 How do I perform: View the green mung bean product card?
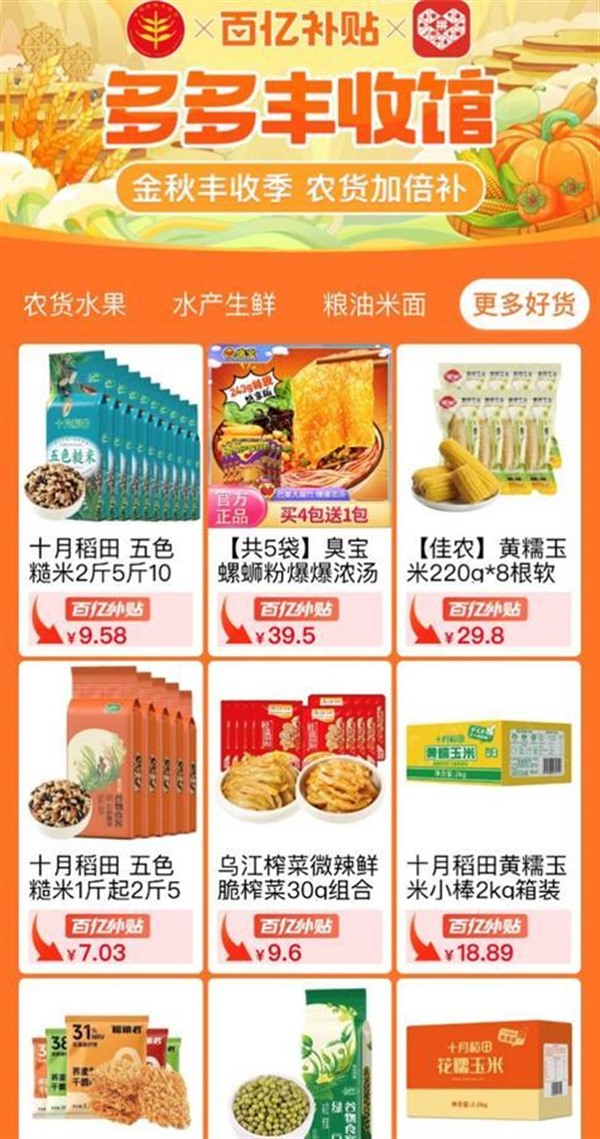(299, 1065)
